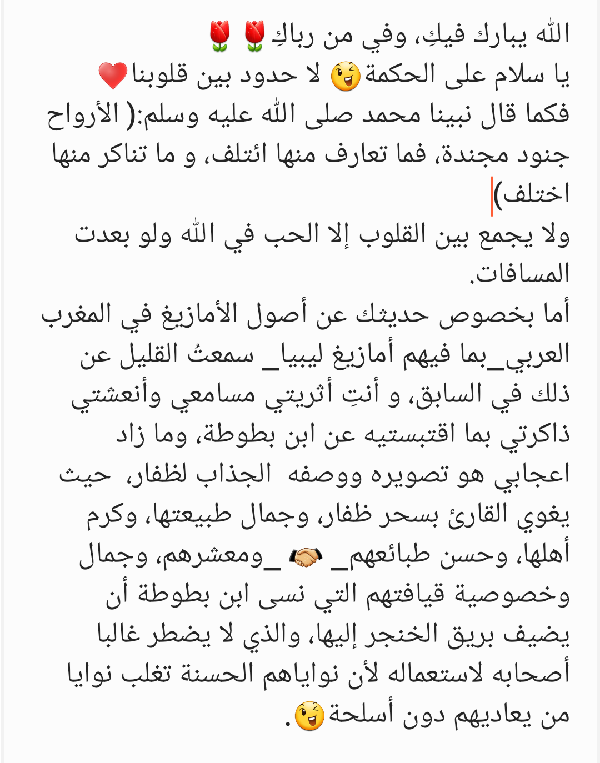The width and height of the screenshot is (600, 763).
Task: Tap inside the Arabic message text field
Action: pyautogui.click(x=300, y=382)
